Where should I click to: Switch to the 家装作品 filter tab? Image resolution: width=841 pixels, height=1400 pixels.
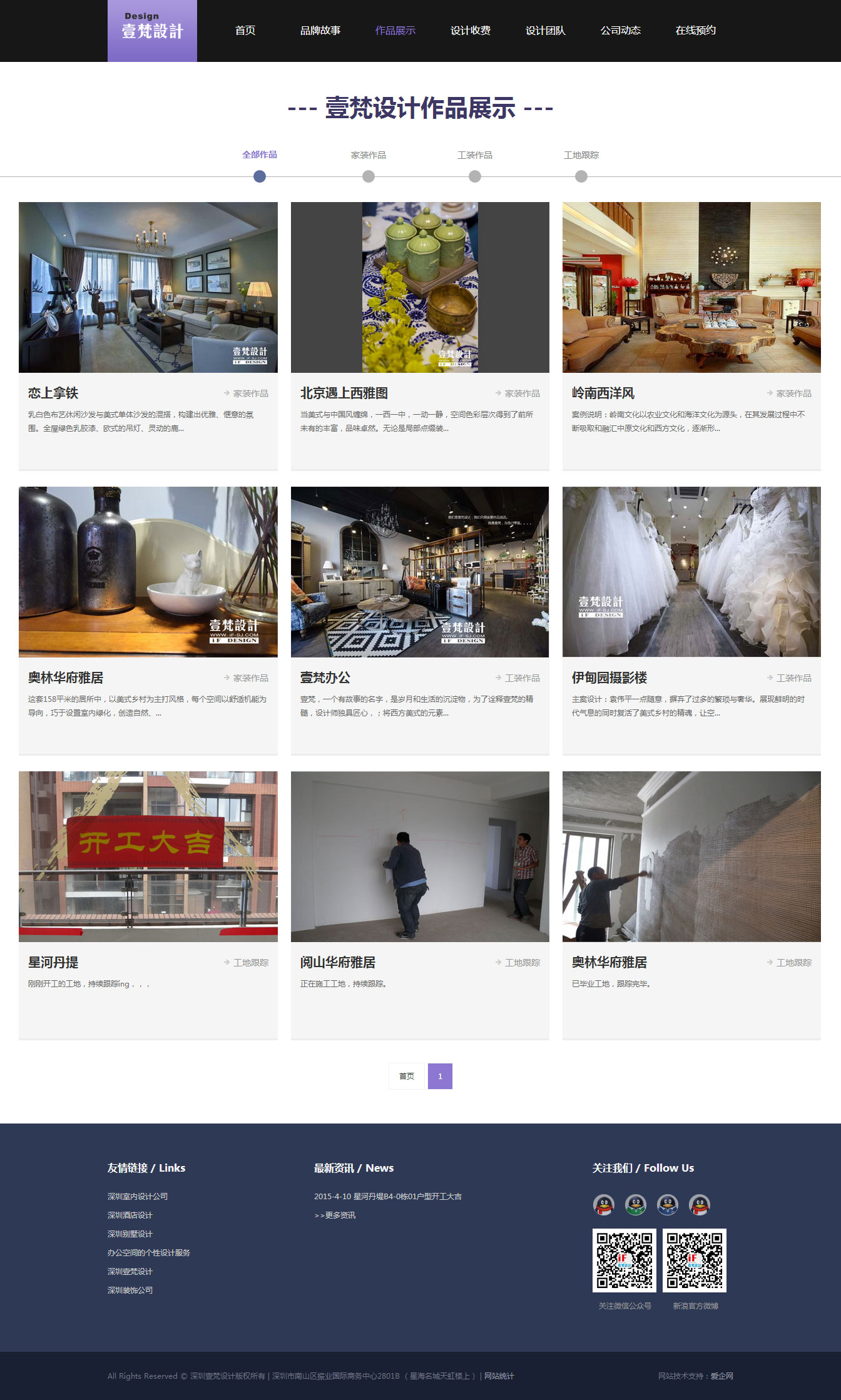pos(368,155)
